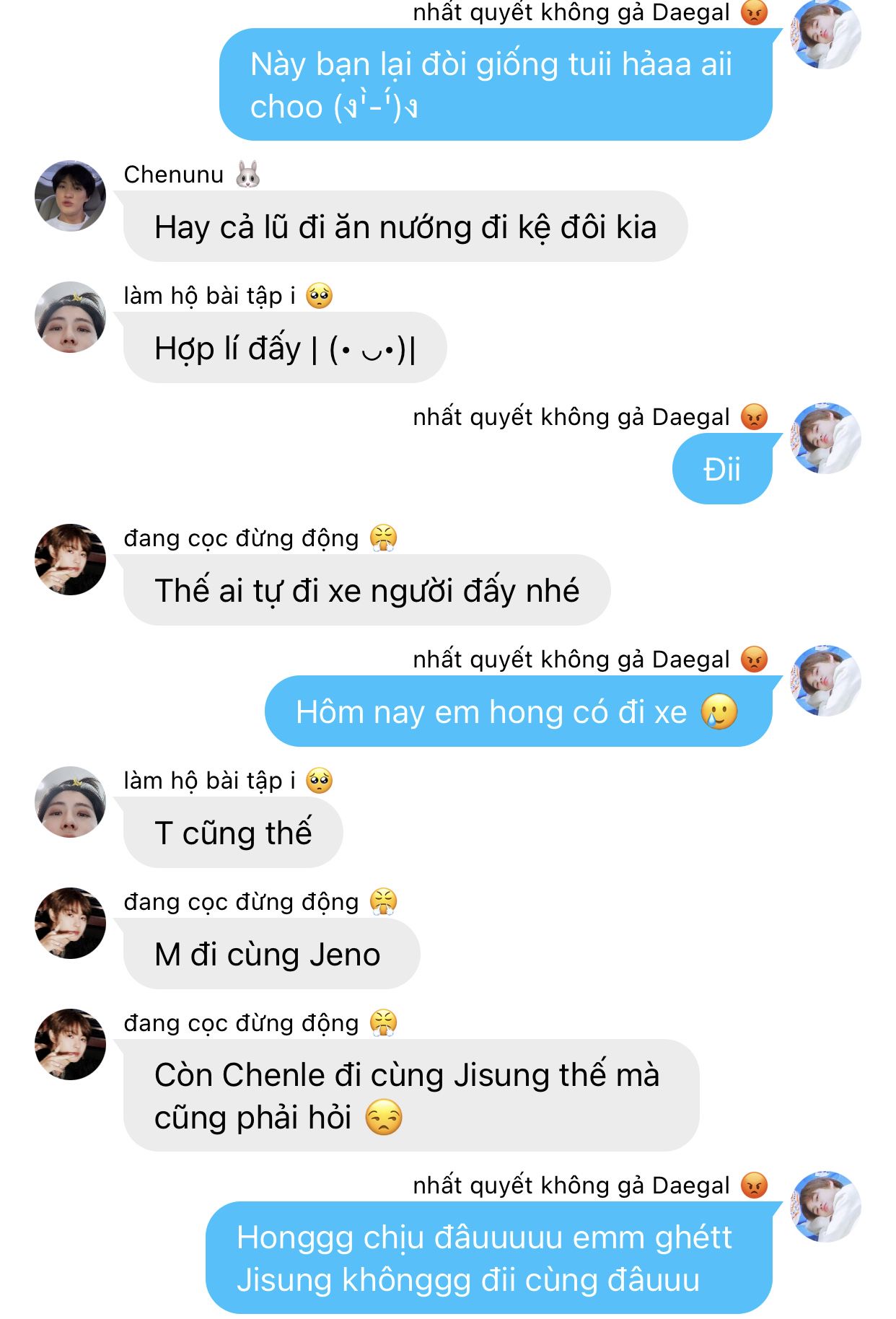Open avatar beside 'Thế ai tự đi xe' message
896x1319 pixels.
coord(70,559)
